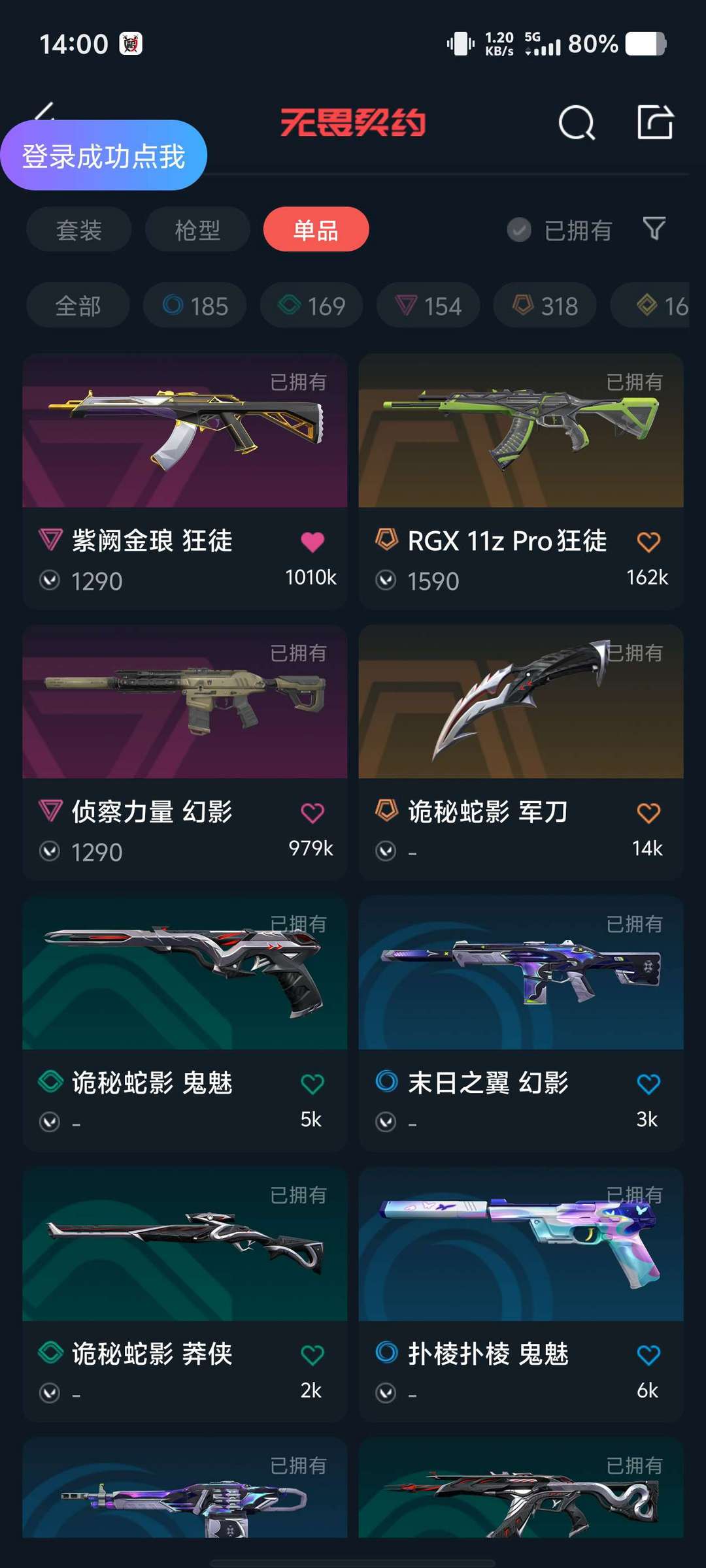706x1568 pixels.
Task: Filter by the 154 rarity chip
Action: click(x=428, y=305)
